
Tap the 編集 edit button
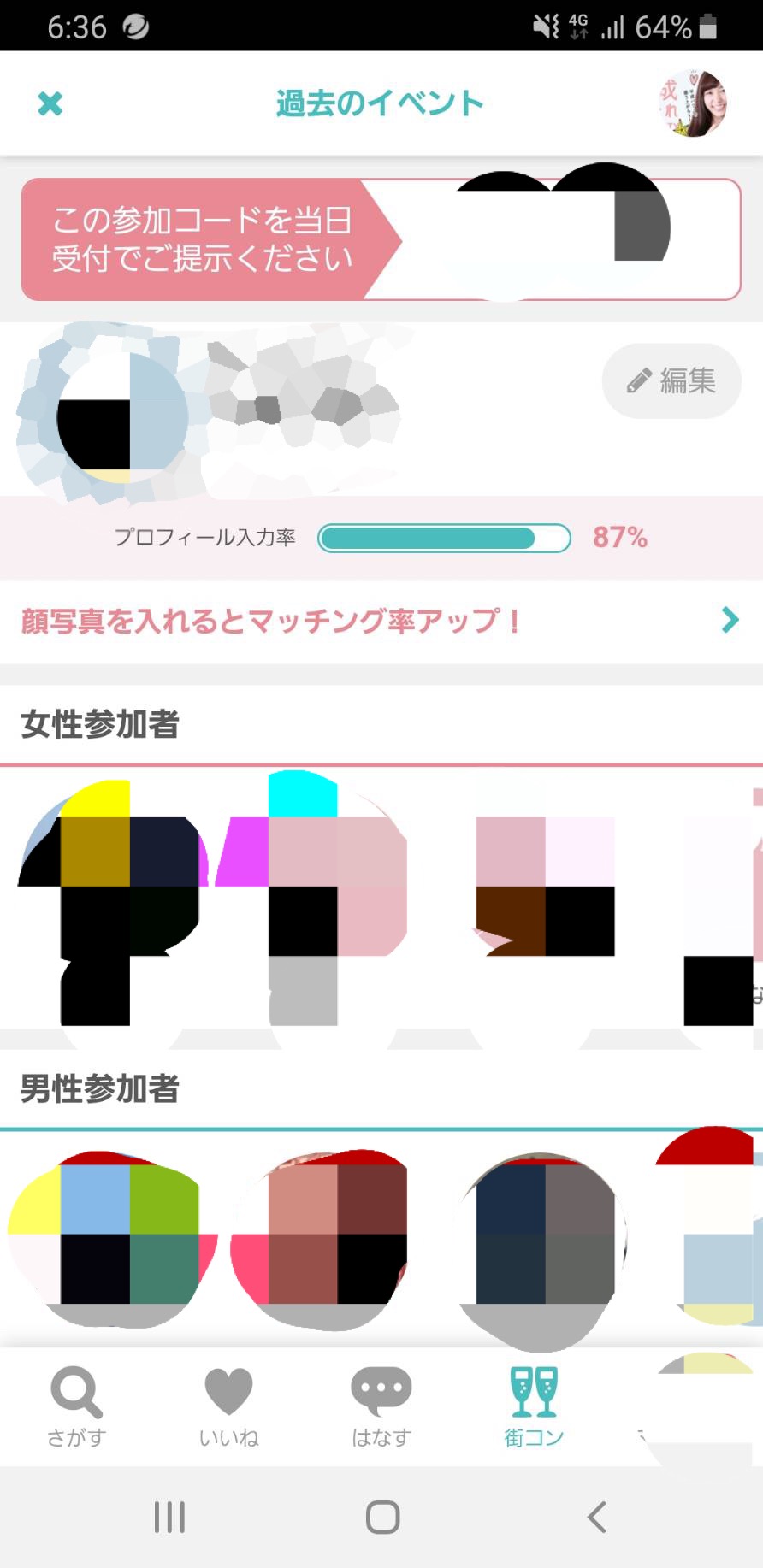coord(671,380)
